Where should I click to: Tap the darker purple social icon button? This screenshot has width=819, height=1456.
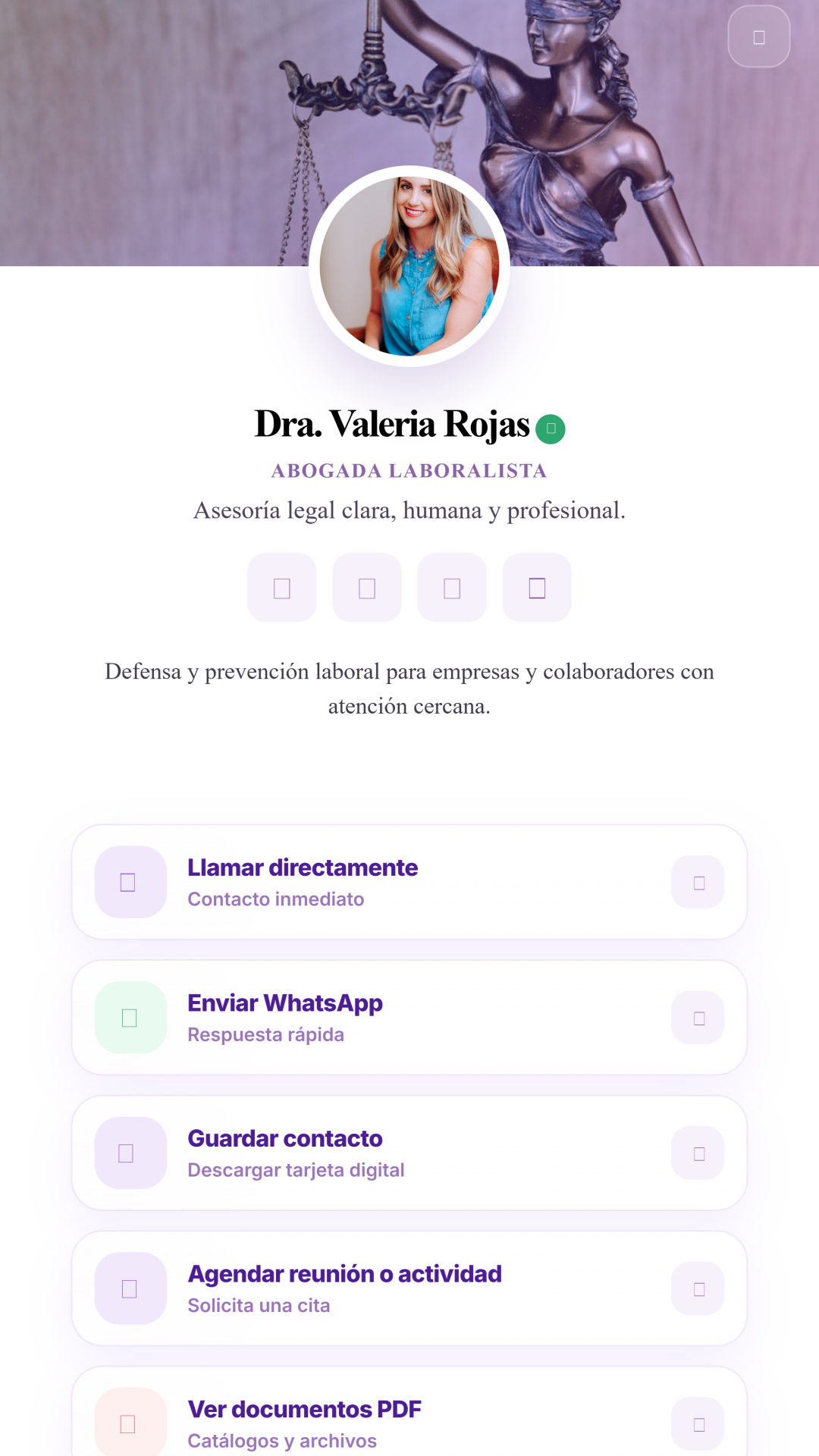pos(537,588)
